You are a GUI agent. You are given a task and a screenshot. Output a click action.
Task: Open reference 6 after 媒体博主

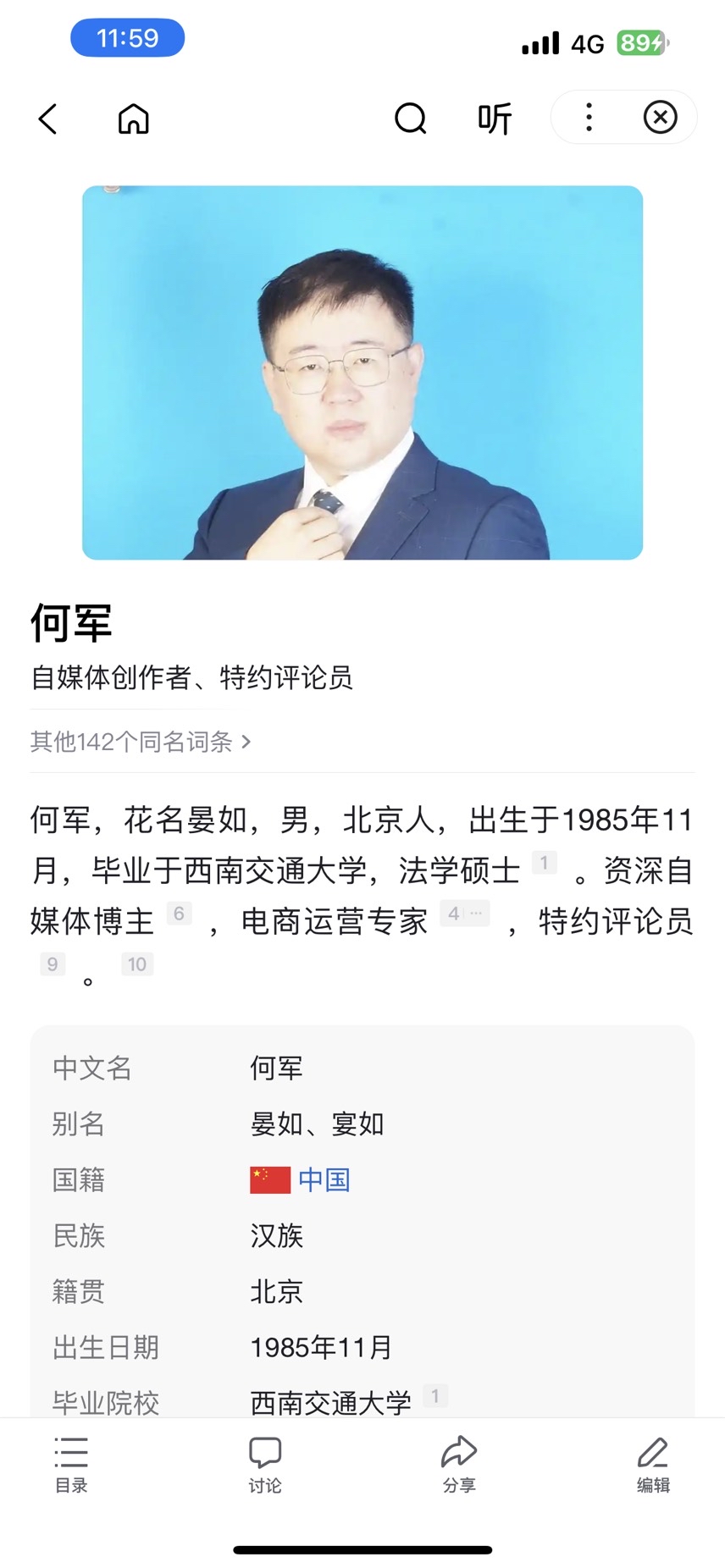click(179, 914)
